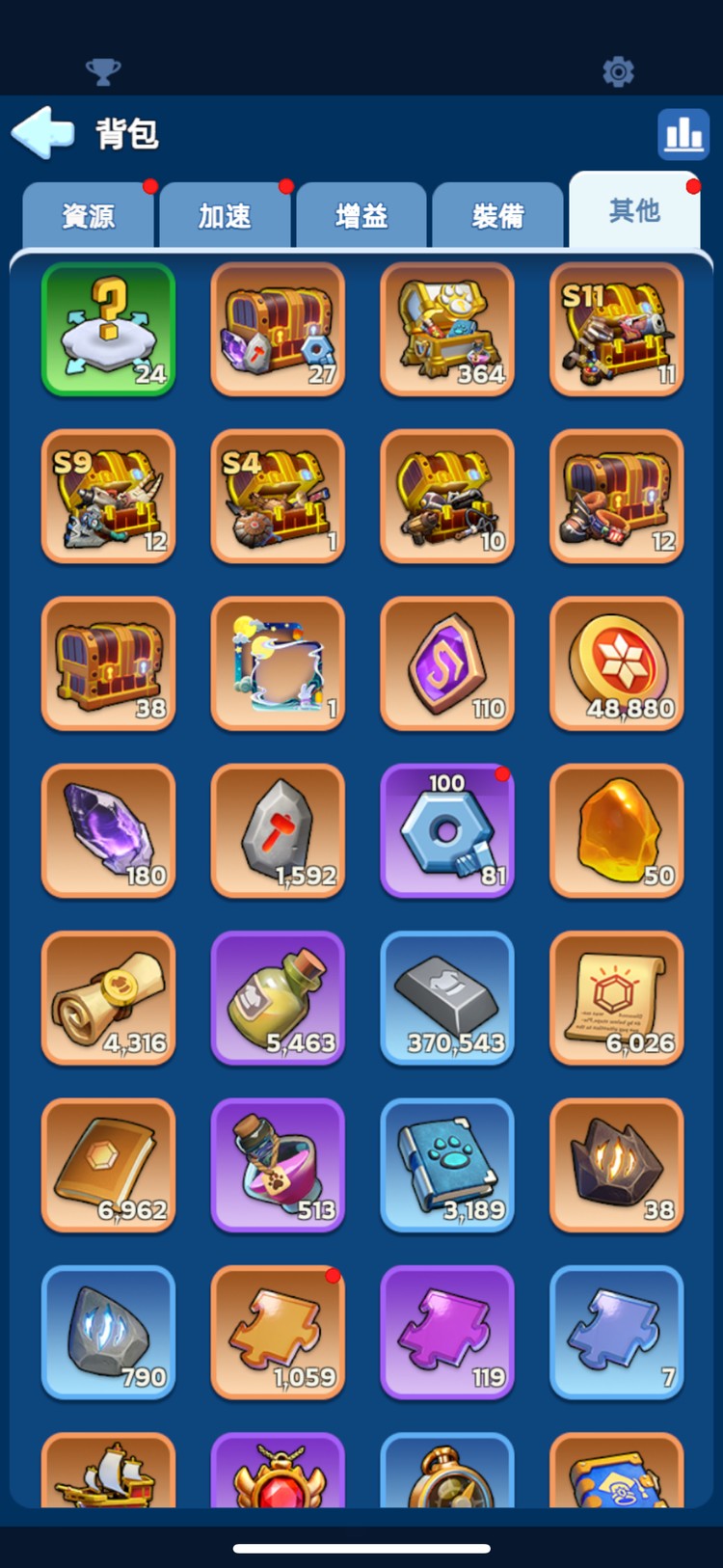Select the green mystery item with 24
This screenshot has height=1568, width=723.
(109, 330)
